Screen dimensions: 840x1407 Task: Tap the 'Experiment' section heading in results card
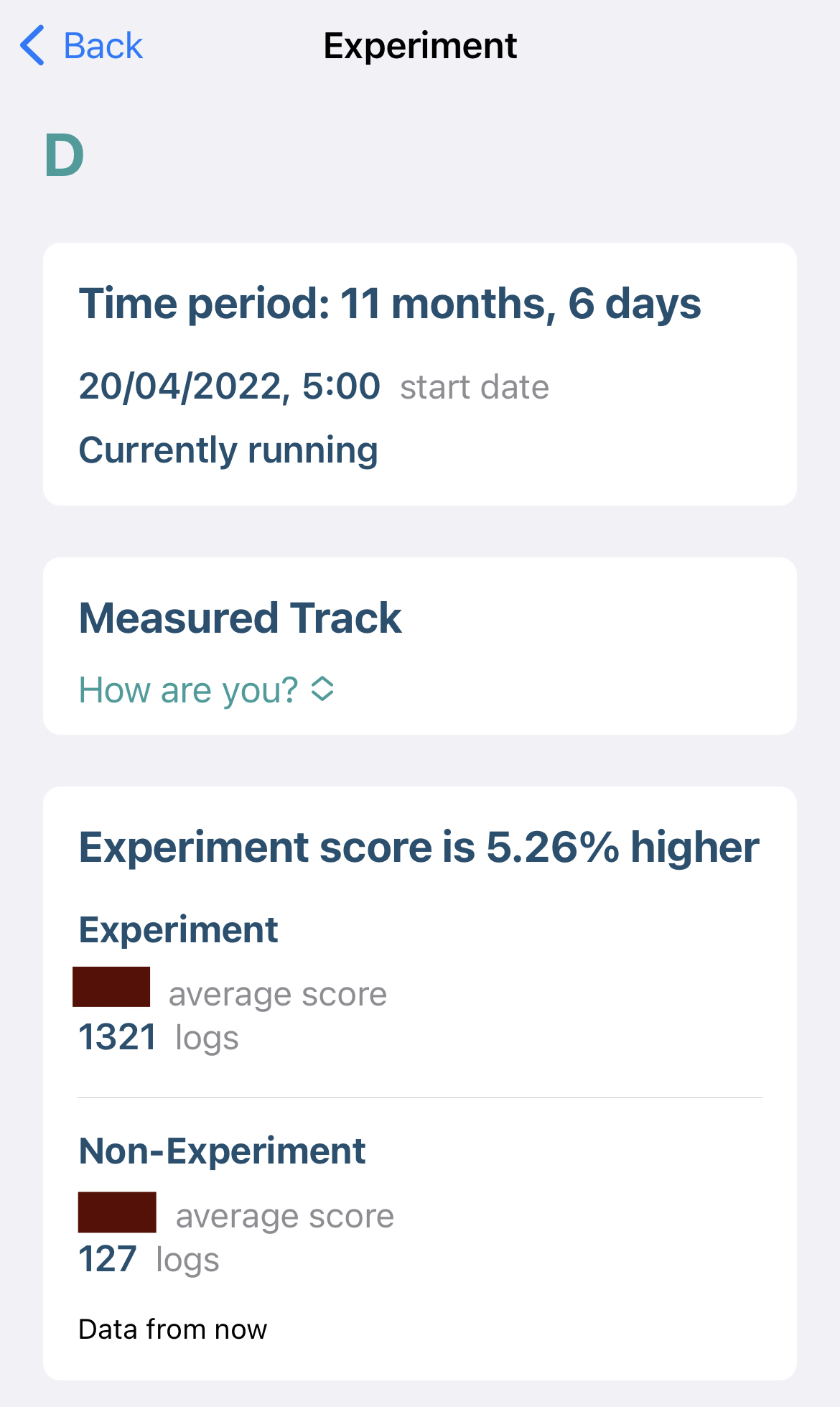pyautogui.click(x=178, y=929)
